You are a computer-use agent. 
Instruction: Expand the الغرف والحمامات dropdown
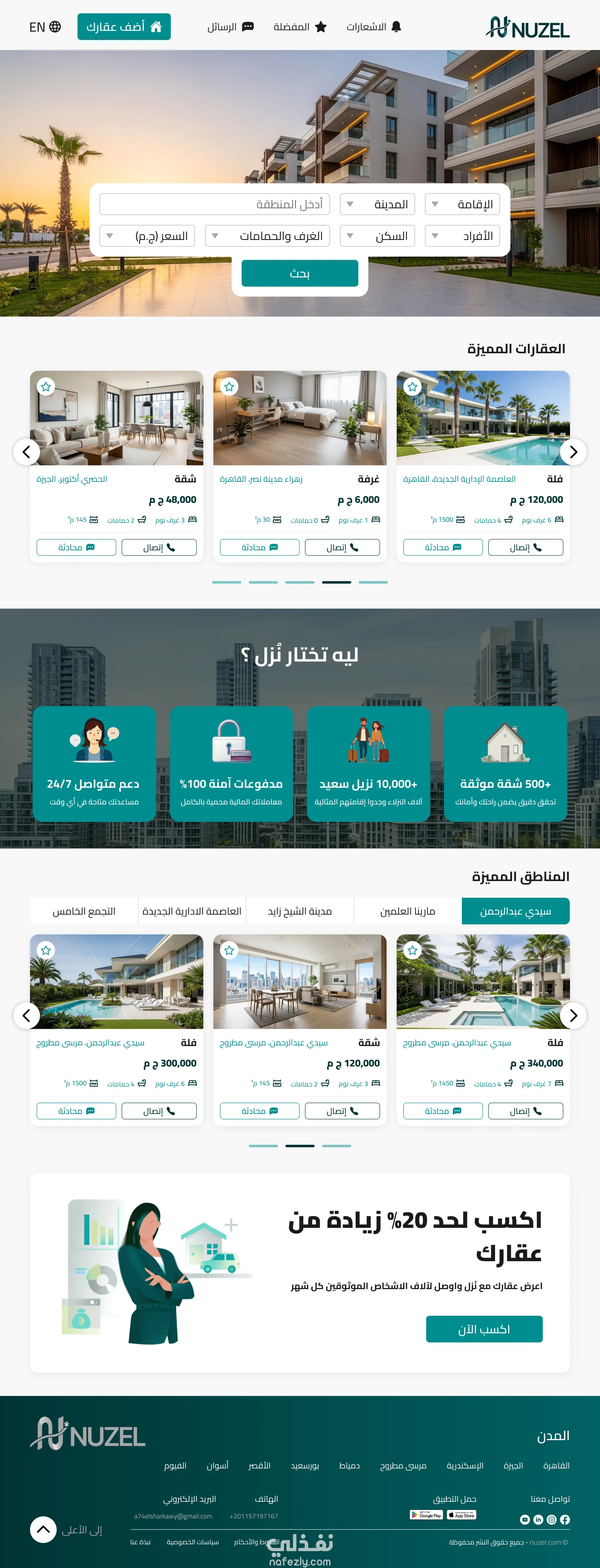pyautogui.click(x=267, y=236)
